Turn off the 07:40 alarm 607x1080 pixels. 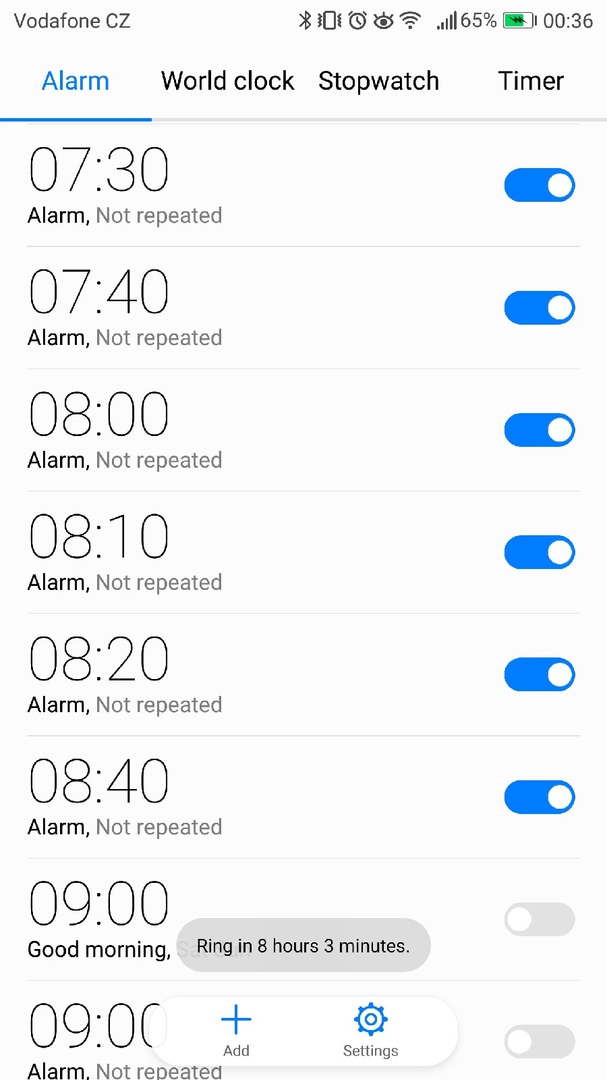(539, 307)
